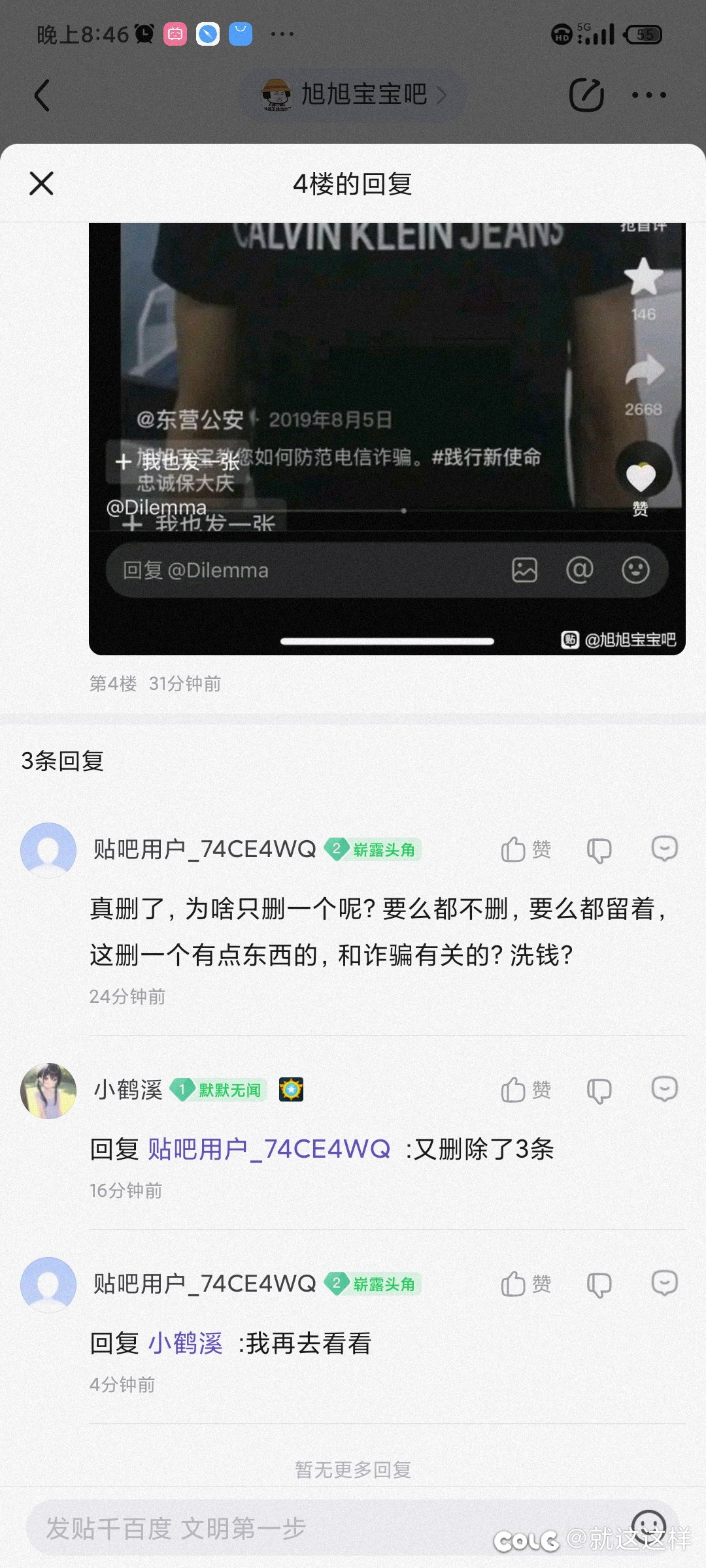This screenshot has height=1568, width=706.
Task: Dislike the reply 我再去看看
Action: (599, 1284)
